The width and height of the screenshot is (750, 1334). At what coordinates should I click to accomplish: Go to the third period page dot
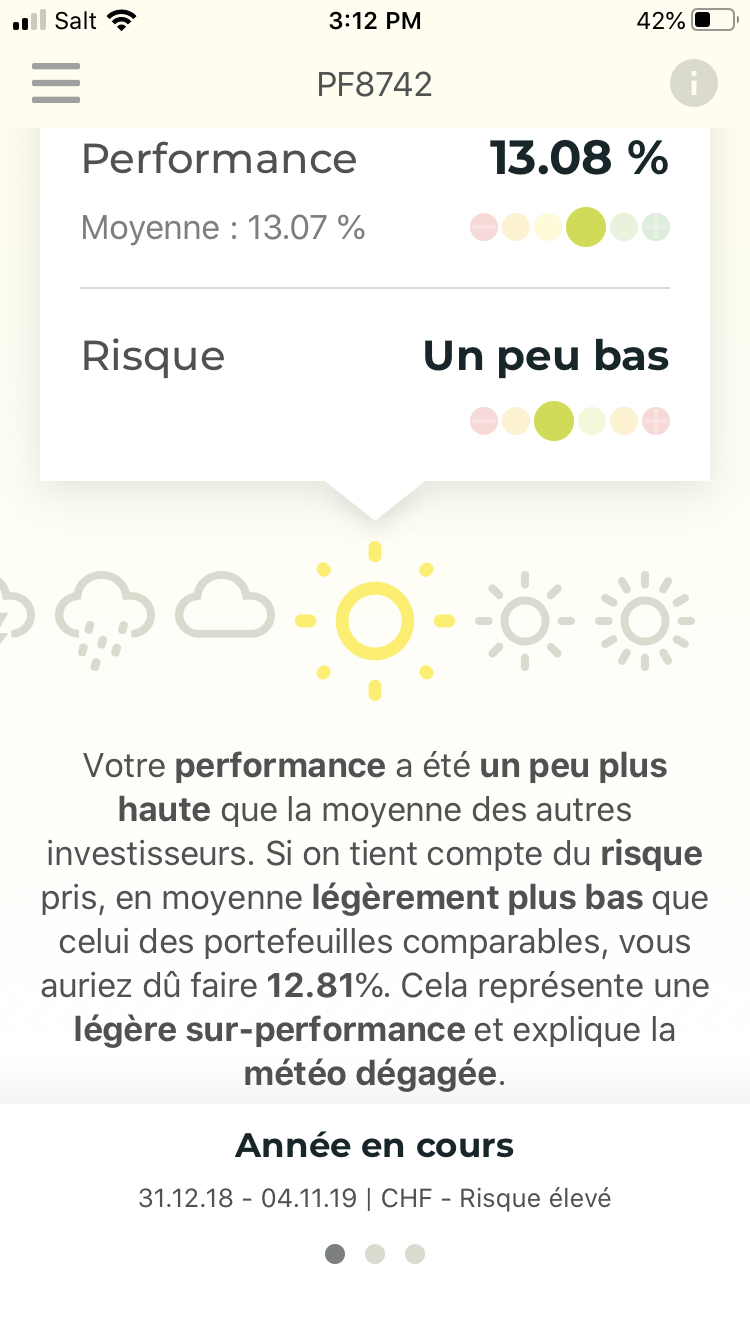point(415,1254)
